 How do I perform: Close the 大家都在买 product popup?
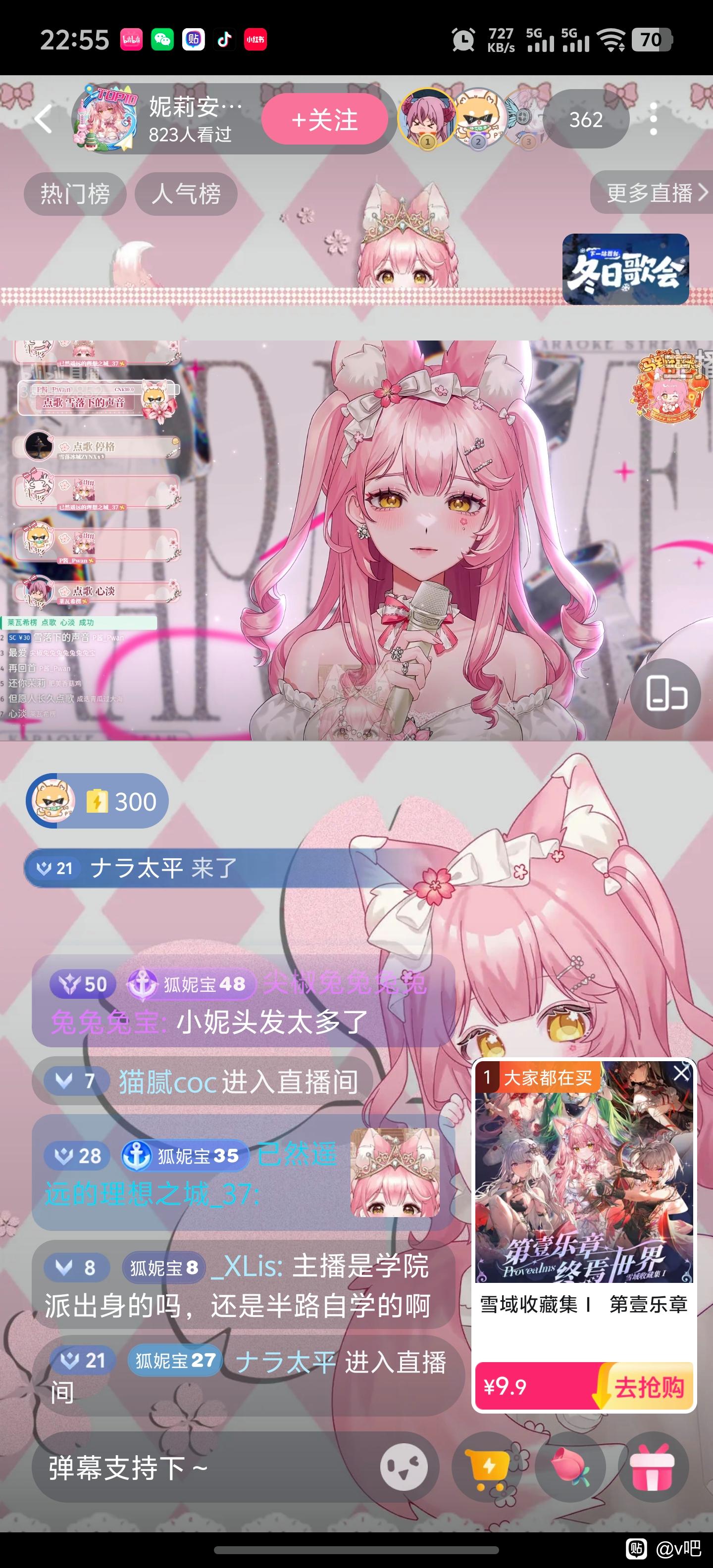tap(681, 1073)
